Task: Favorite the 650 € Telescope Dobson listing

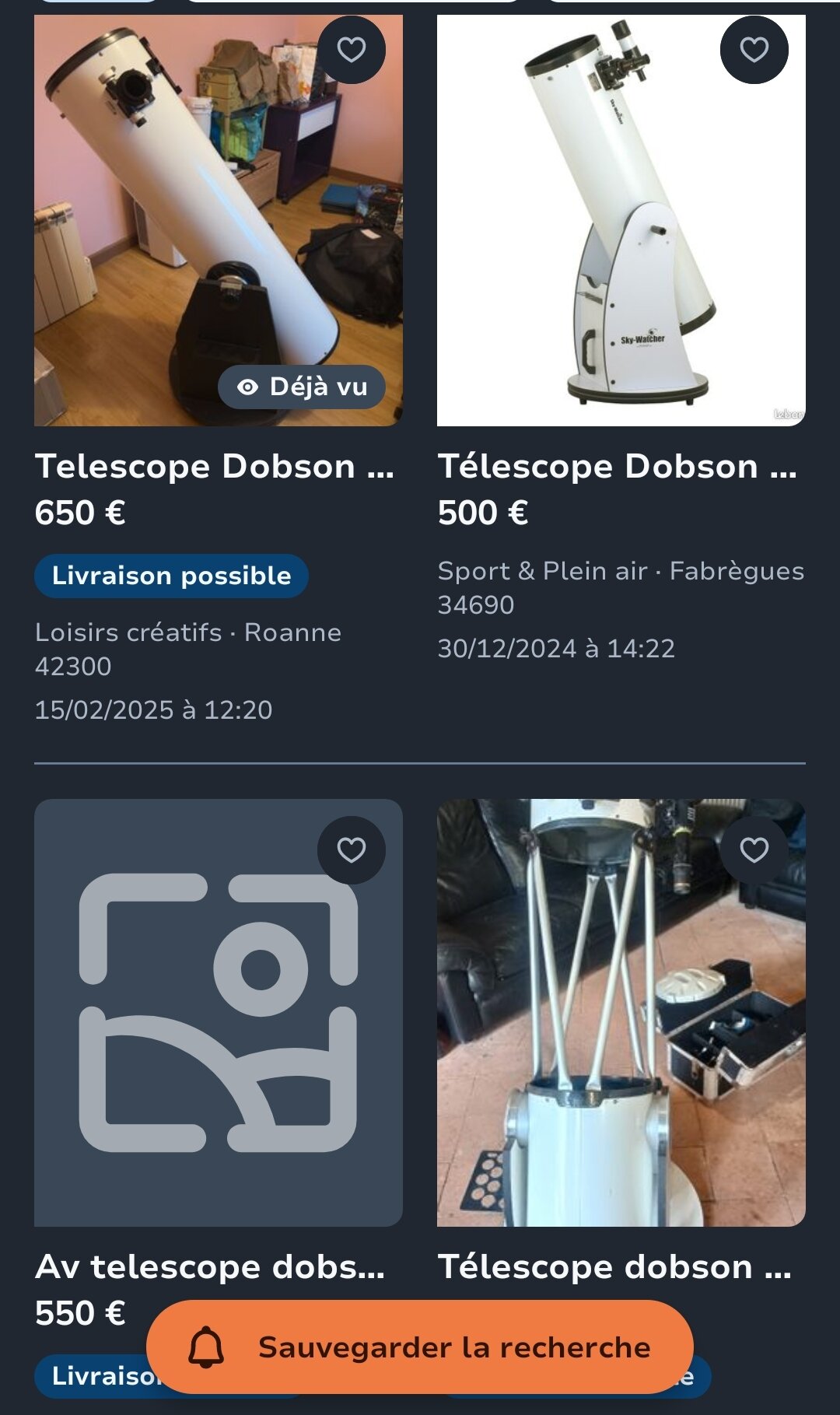Action: pos(352,50)
